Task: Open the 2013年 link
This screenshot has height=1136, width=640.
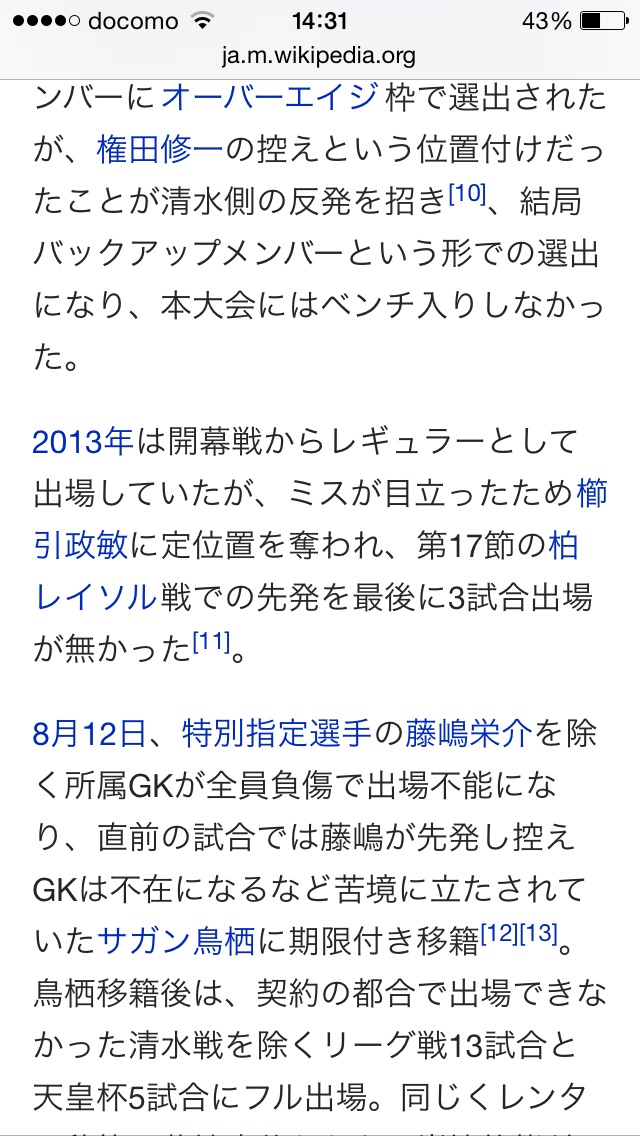Action: [x=82, y=441]
